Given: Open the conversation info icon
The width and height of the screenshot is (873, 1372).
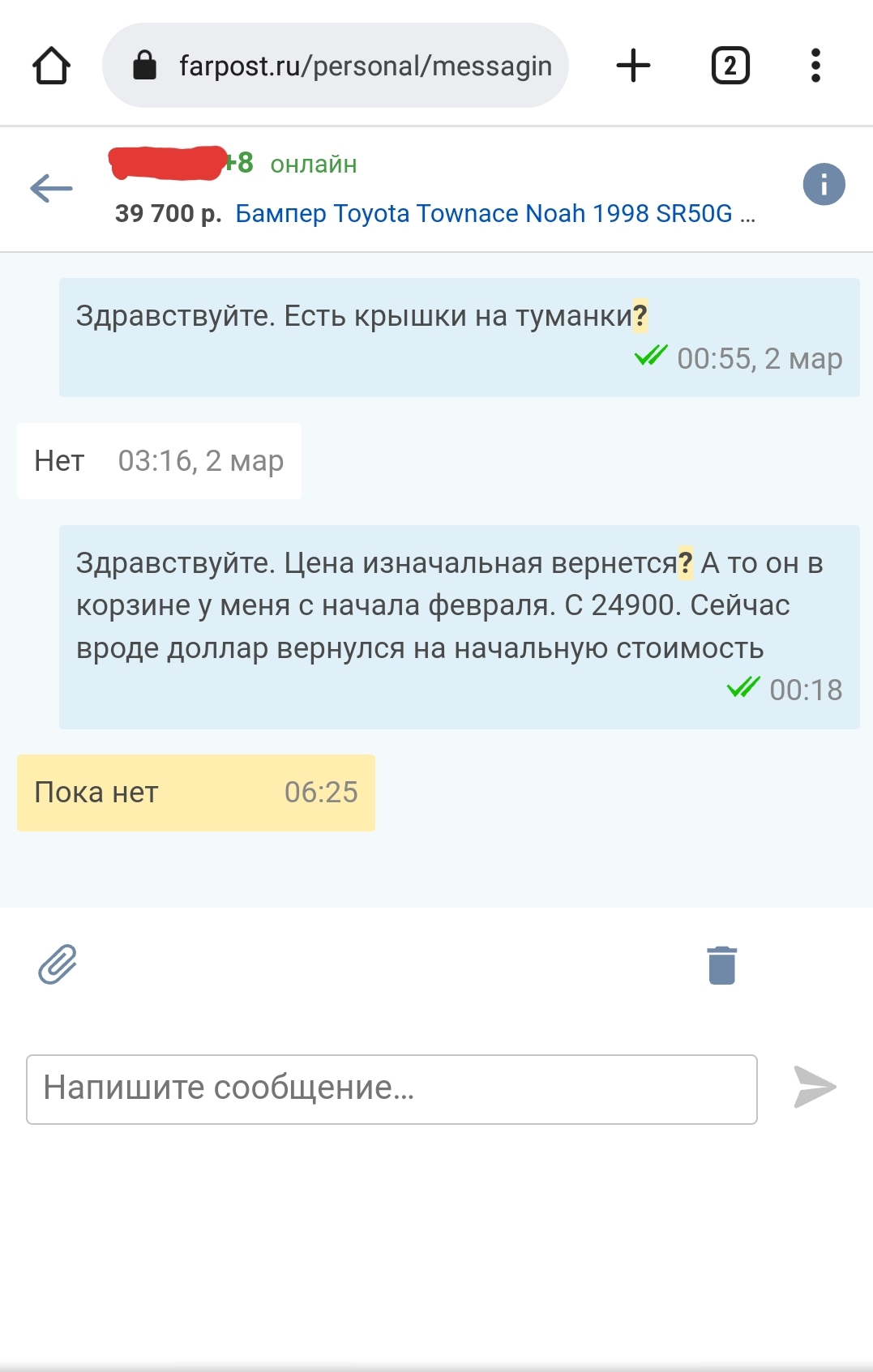Looking at the screenshot, I should pos(824,185).
